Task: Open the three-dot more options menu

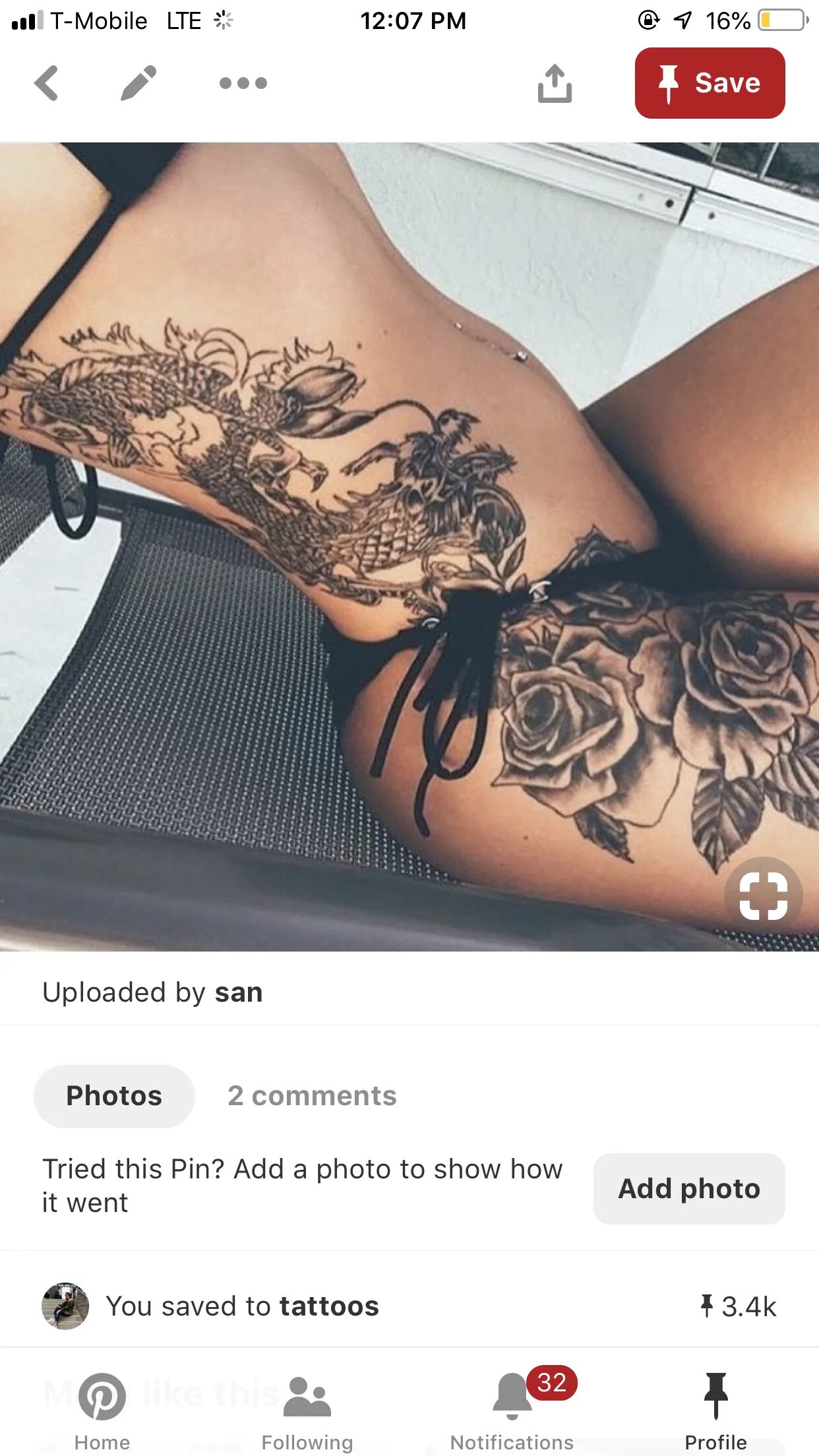Action: [x=243, y=83]
